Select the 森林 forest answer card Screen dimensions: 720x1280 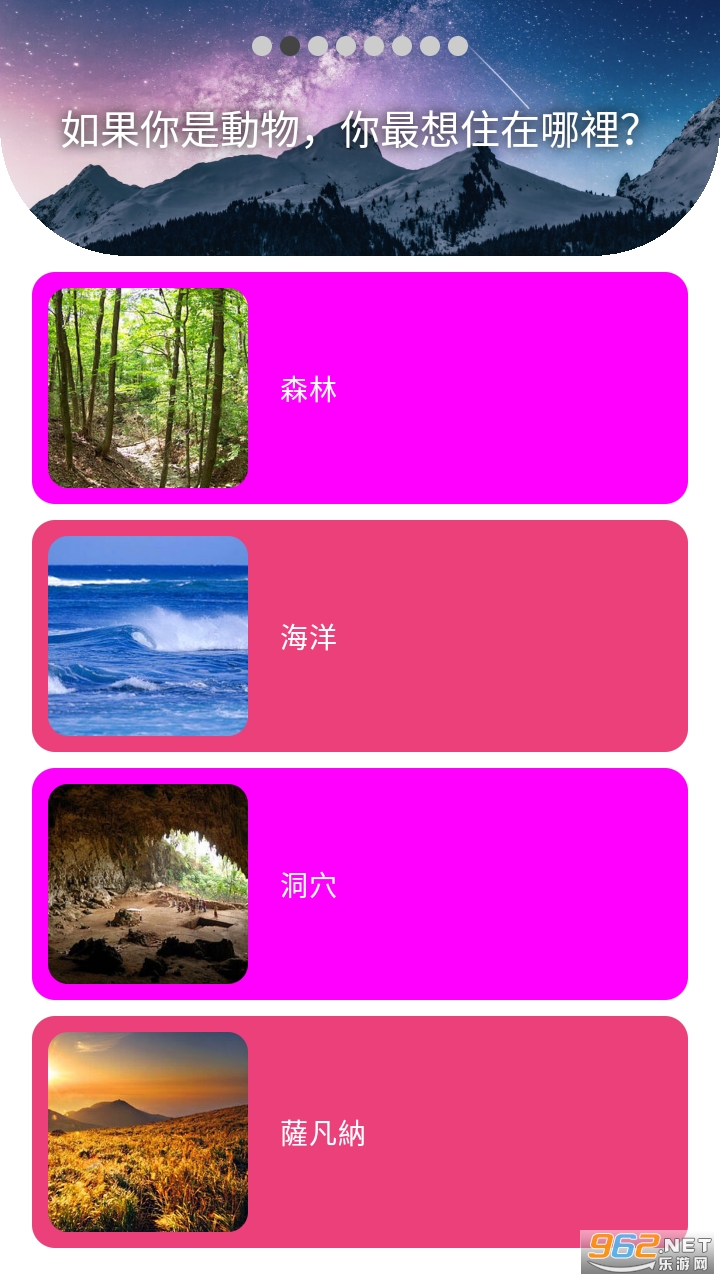click(360, 388)
